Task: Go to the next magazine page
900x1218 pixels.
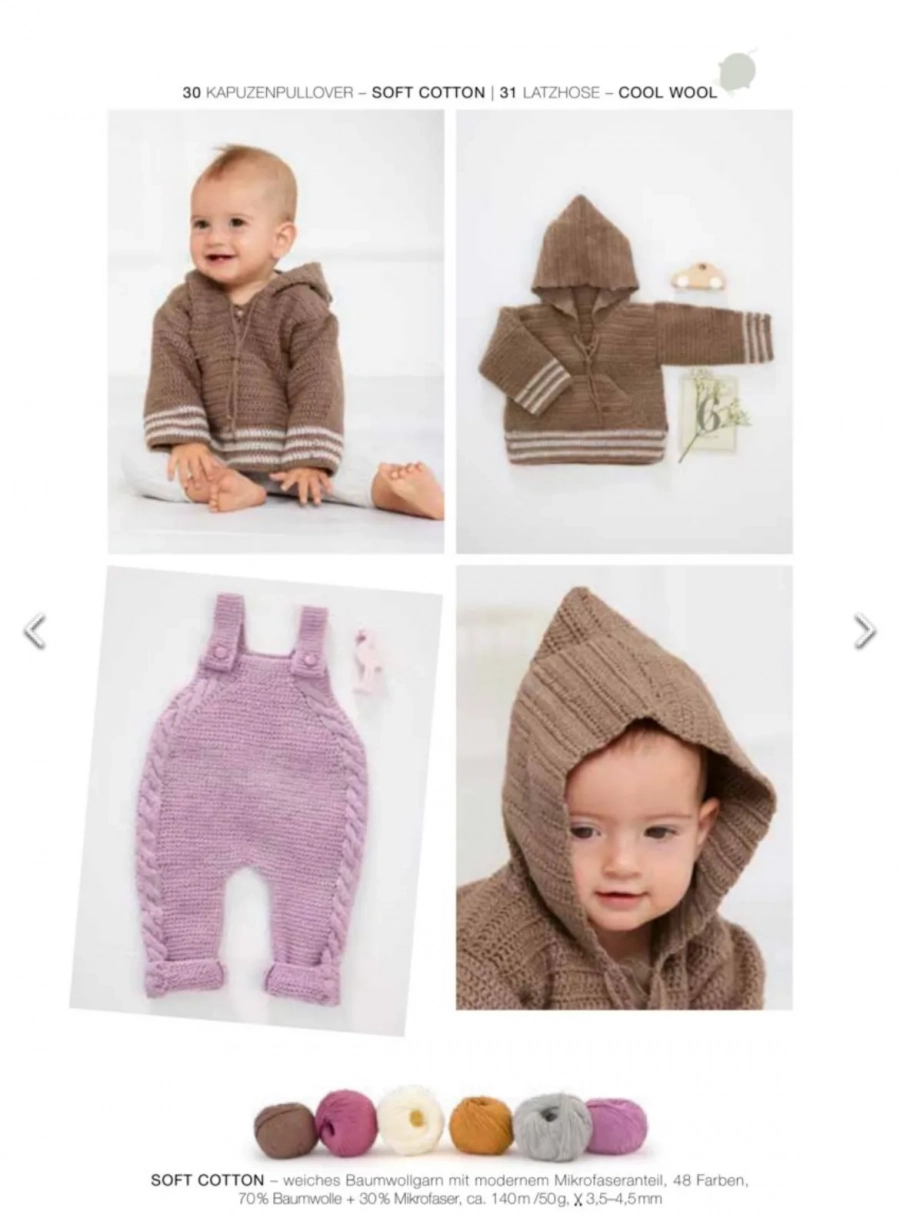Action: point(864,631)
